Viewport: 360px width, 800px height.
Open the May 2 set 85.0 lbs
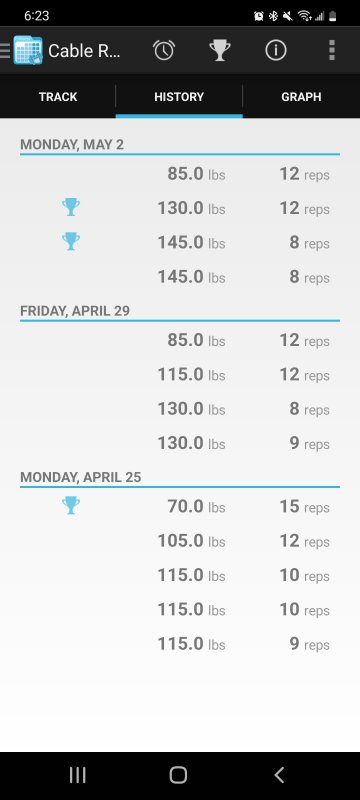click(180, 174)
